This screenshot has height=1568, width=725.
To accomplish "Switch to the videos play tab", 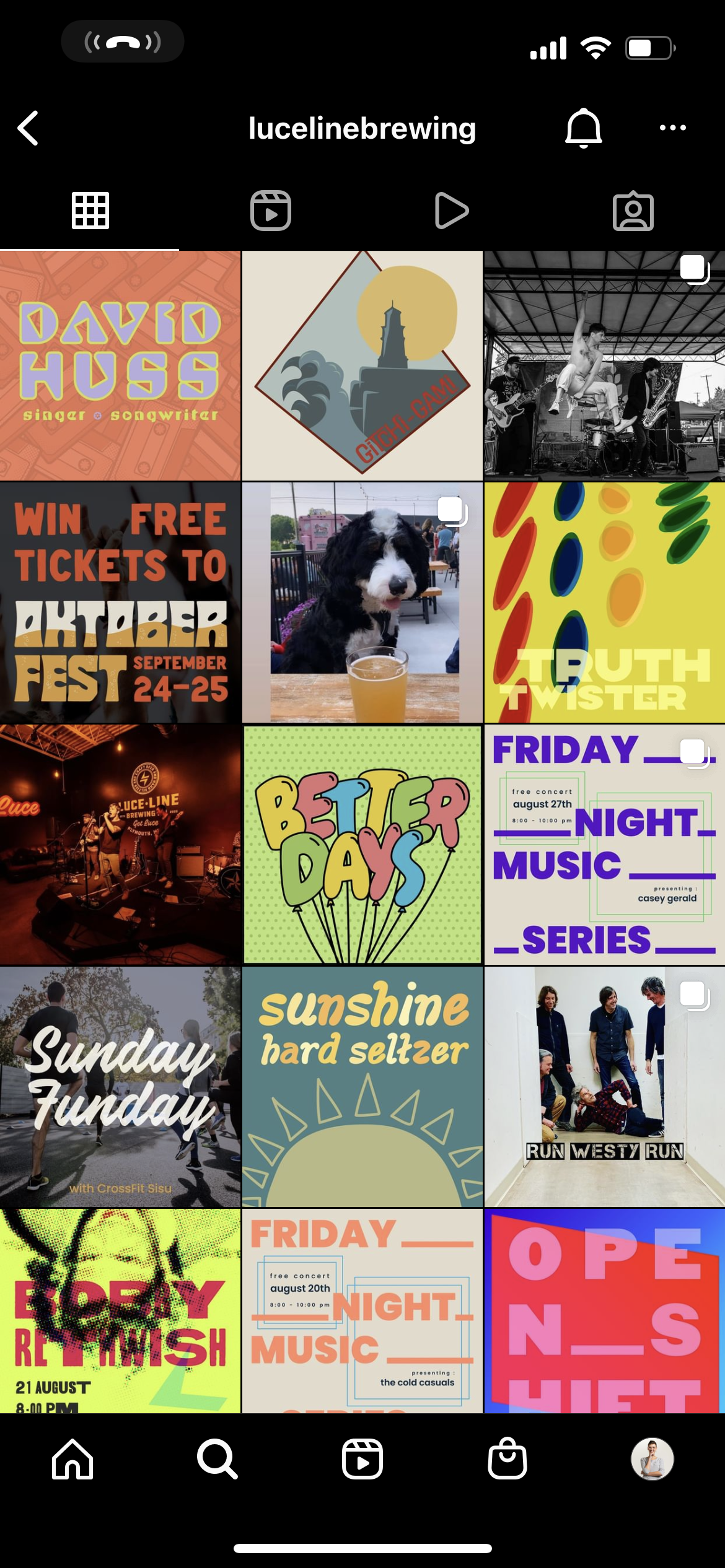I will pos(452,211).
